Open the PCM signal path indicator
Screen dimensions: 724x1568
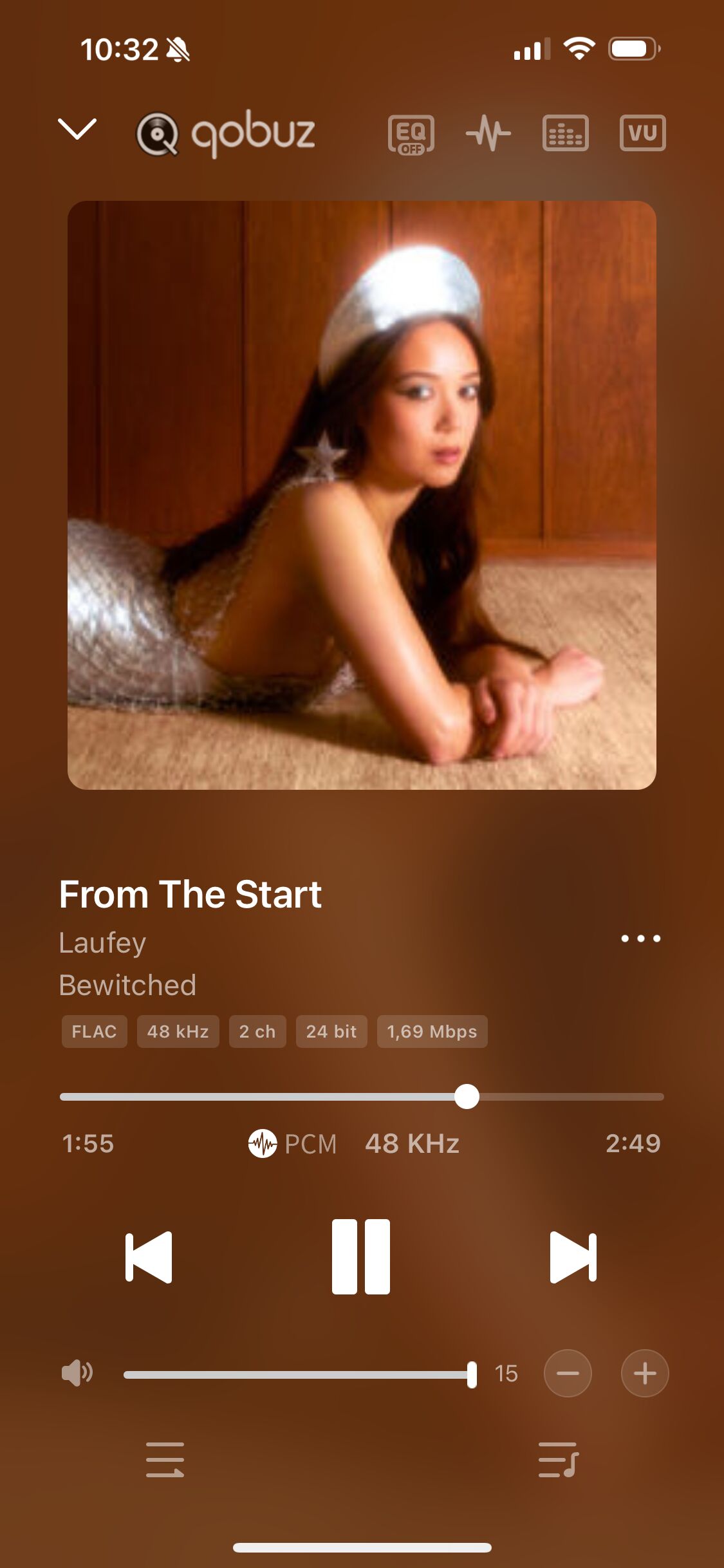pos(293,1144)
